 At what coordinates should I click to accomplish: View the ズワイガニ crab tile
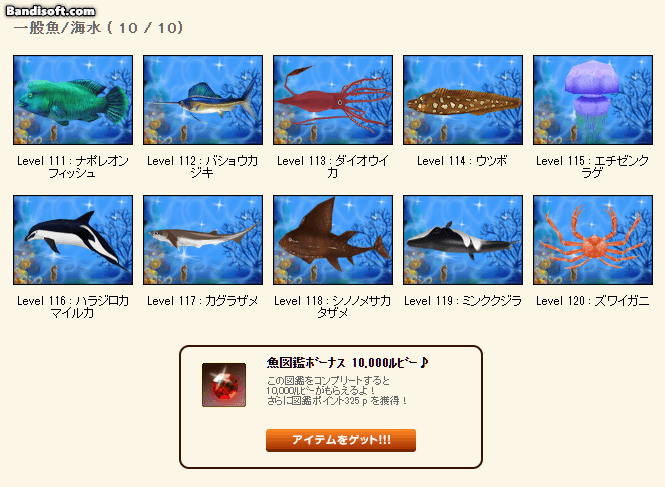592,240
